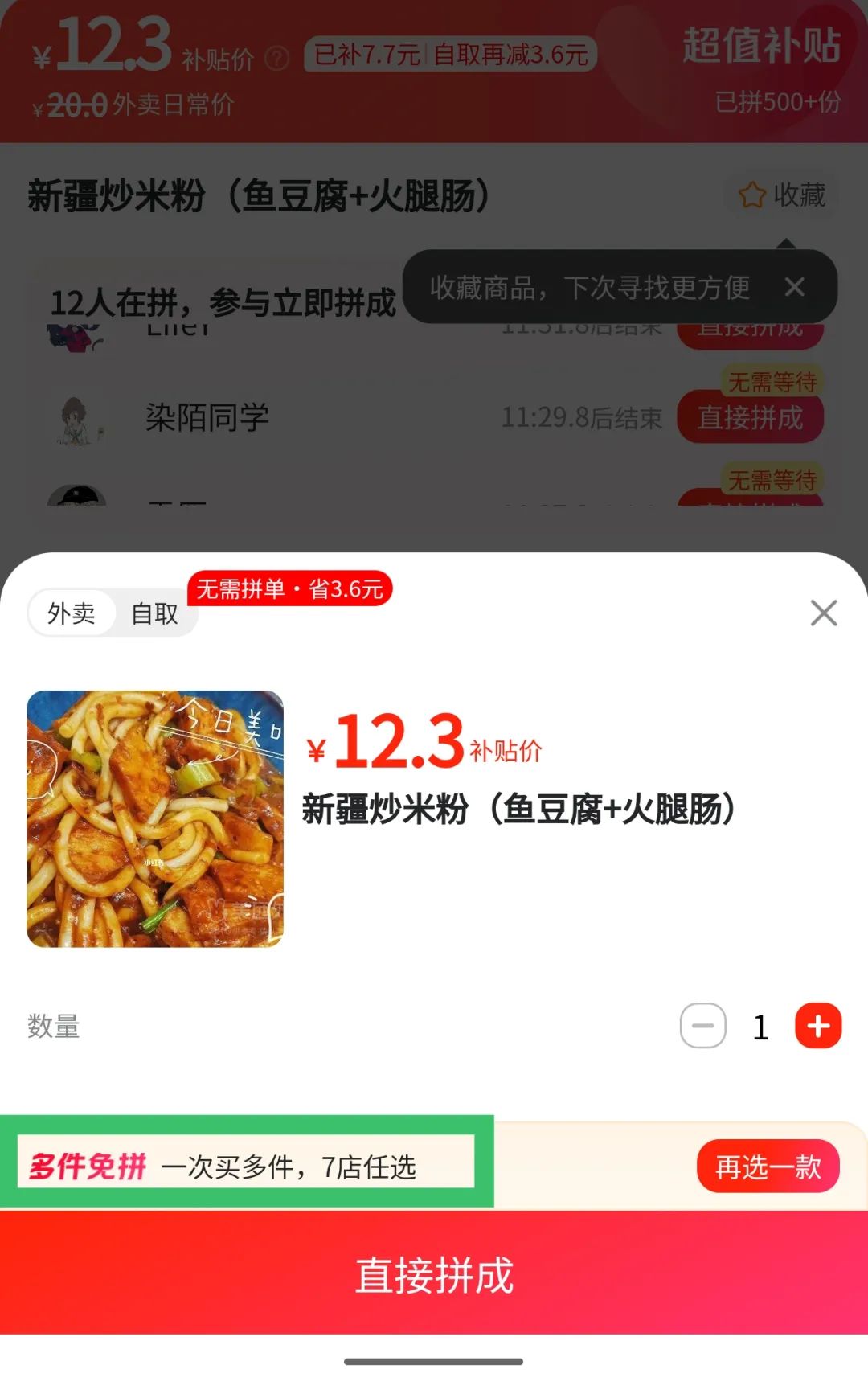Tap the minus icon to decrease quantity

703,1025
